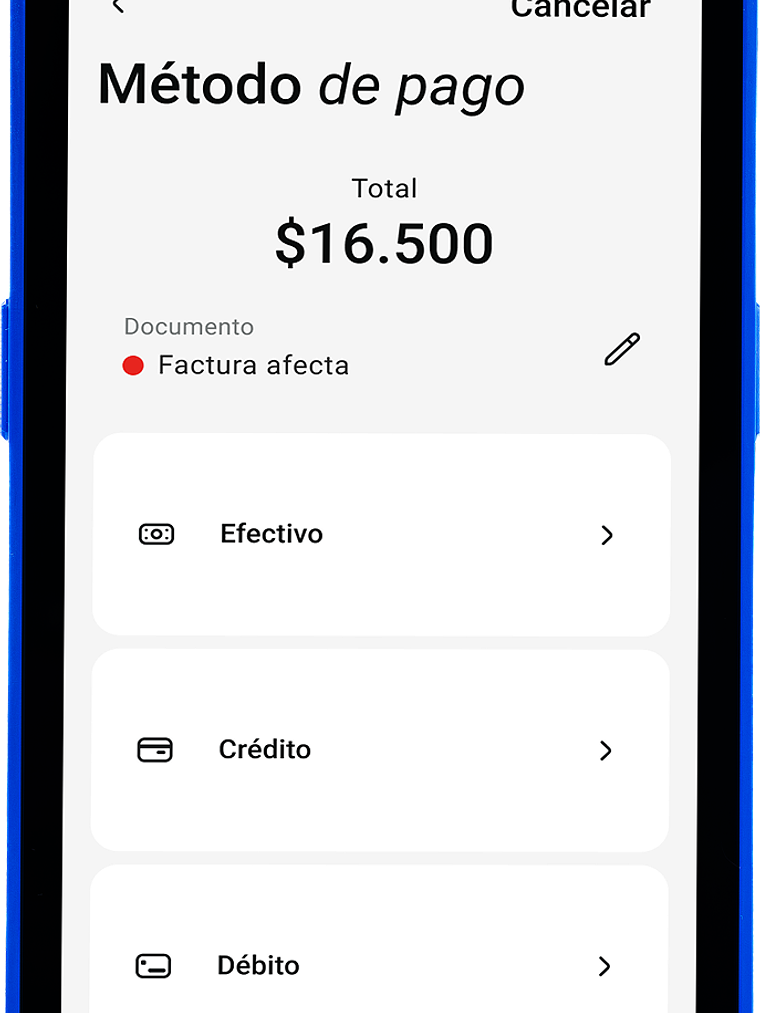Tap the Documento label text
The height and width of the screenshot is (1013, 760).
[189, 326]
